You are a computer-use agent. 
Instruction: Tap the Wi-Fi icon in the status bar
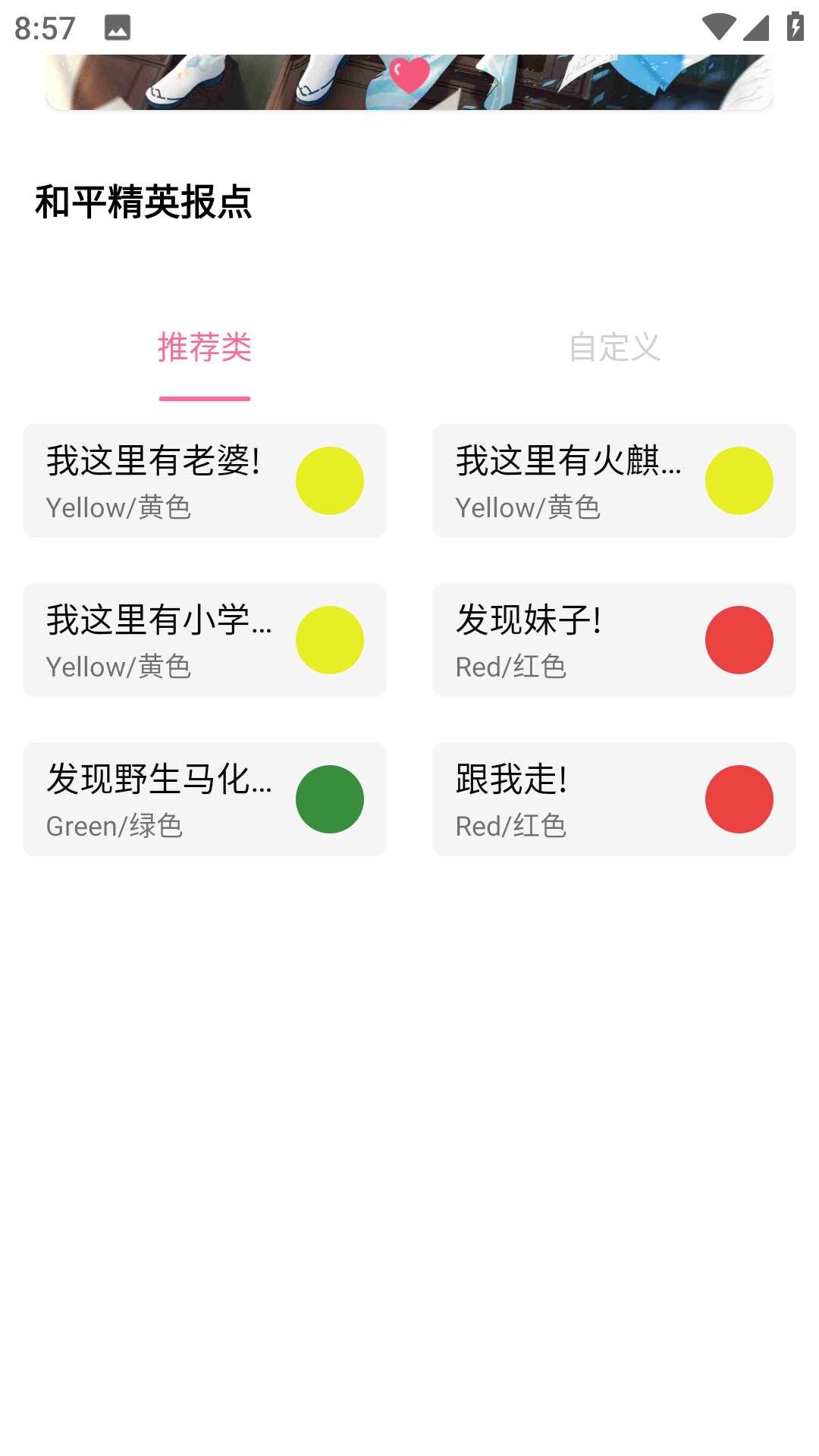(x=719, y=27)
